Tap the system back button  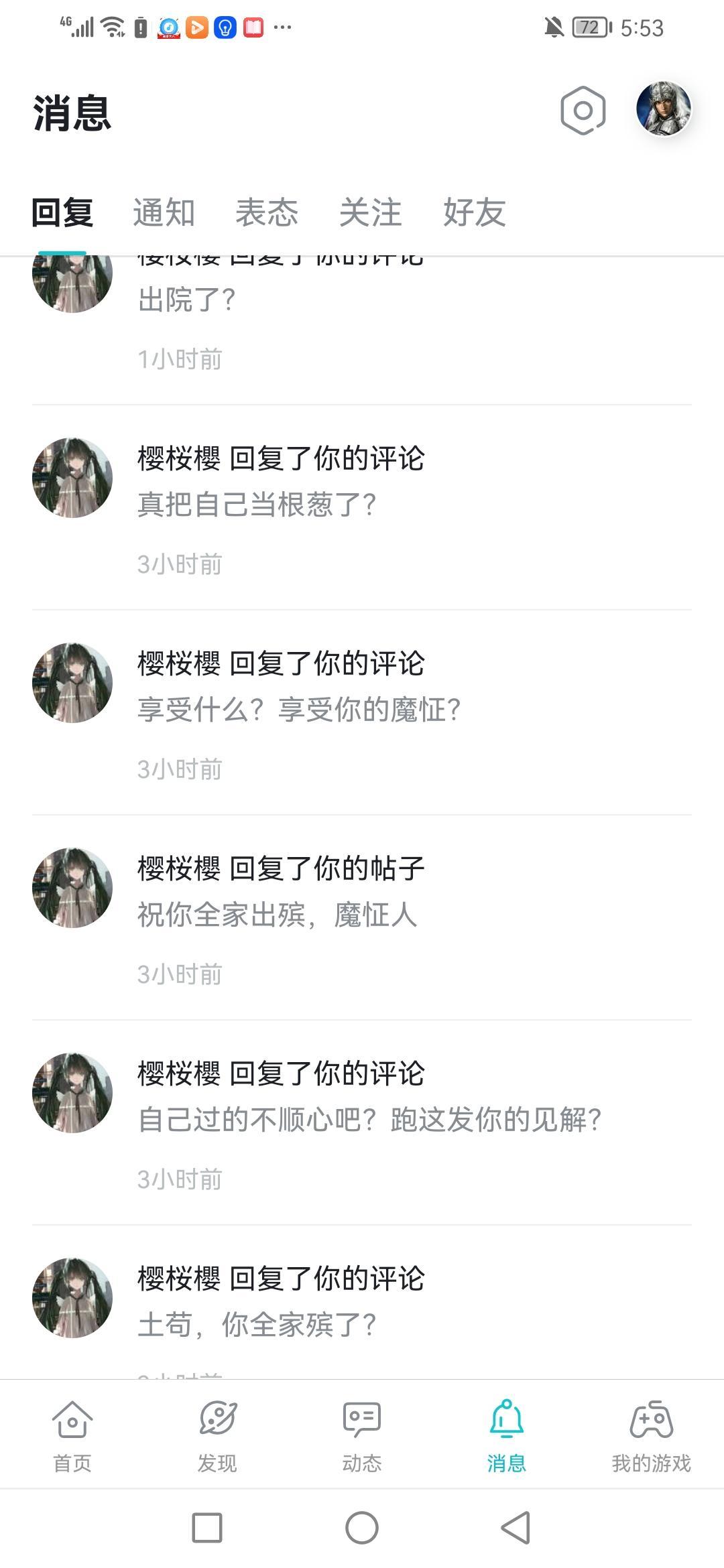(516, 1528)
